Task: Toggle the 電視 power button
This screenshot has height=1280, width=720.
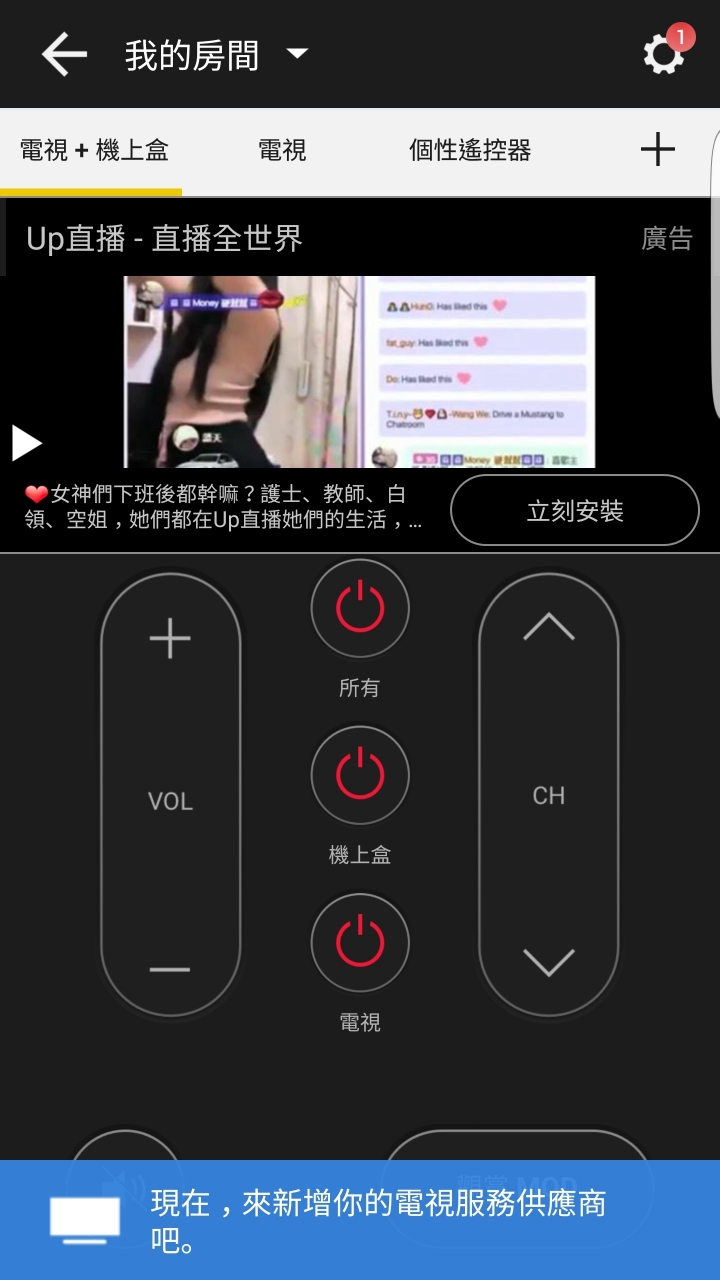Action: click(360, 942)
